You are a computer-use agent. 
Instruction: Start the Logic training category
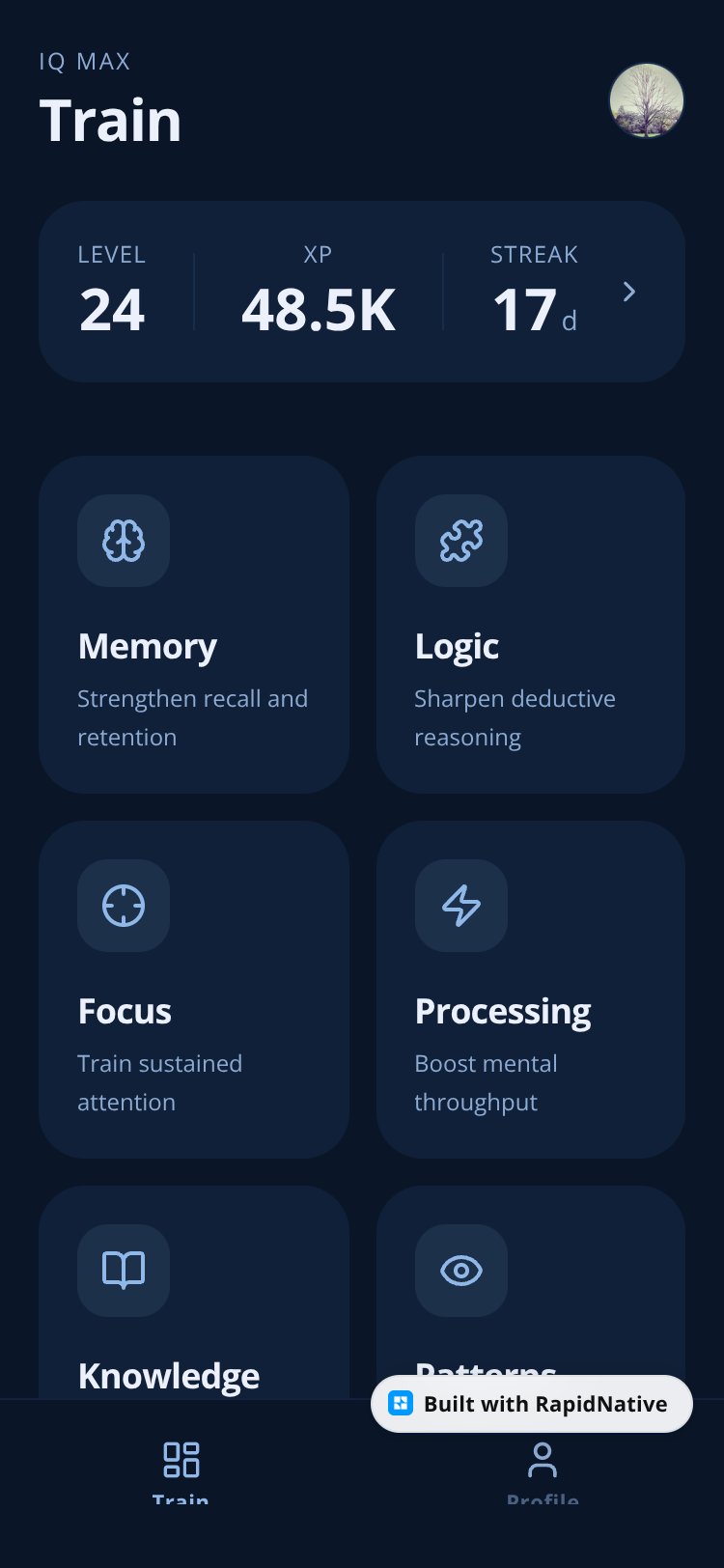(x=531, y=625)
